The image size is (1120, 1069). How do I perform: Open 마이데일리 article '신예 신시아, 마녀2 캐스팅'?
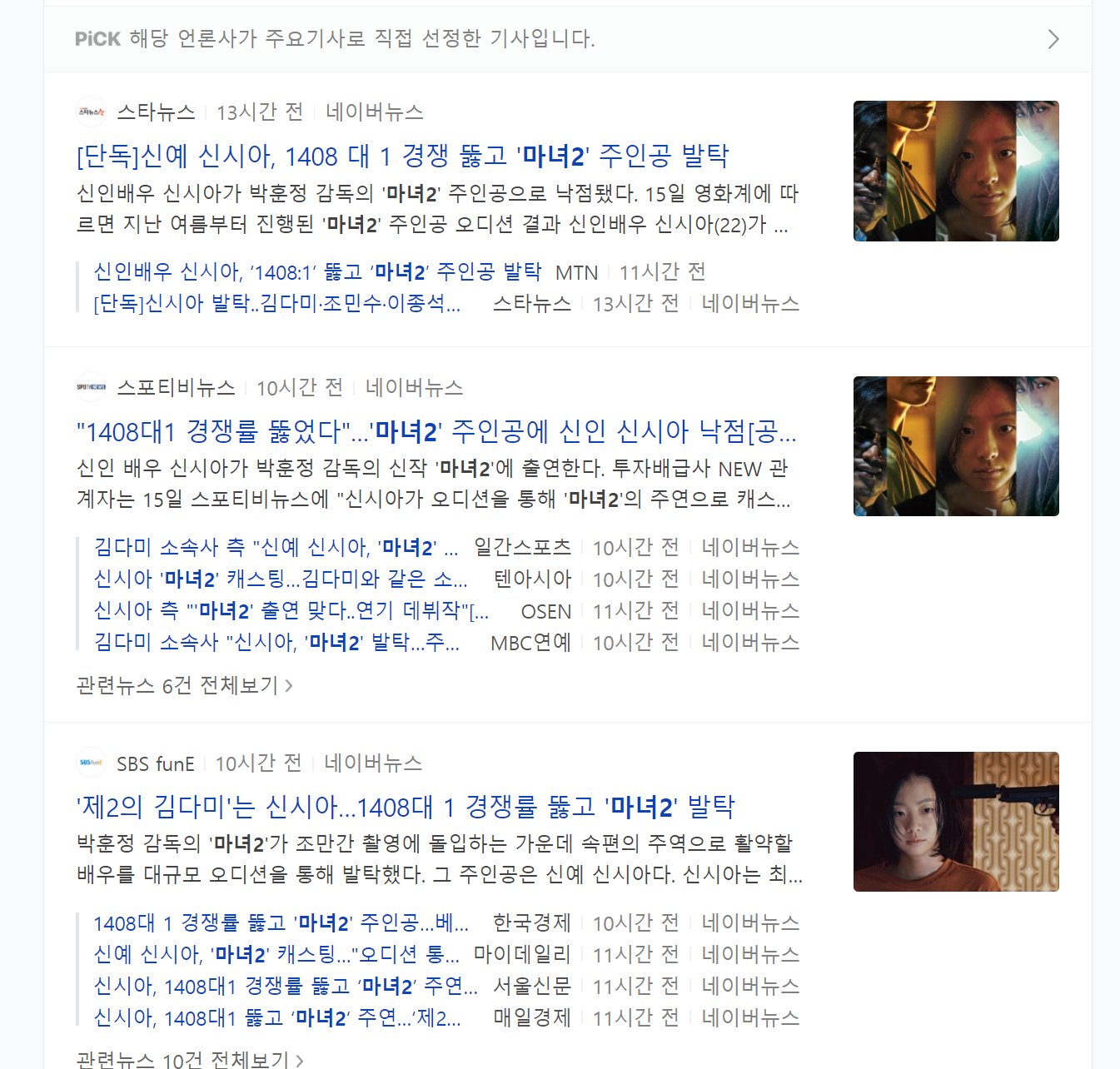coord(276,955)
